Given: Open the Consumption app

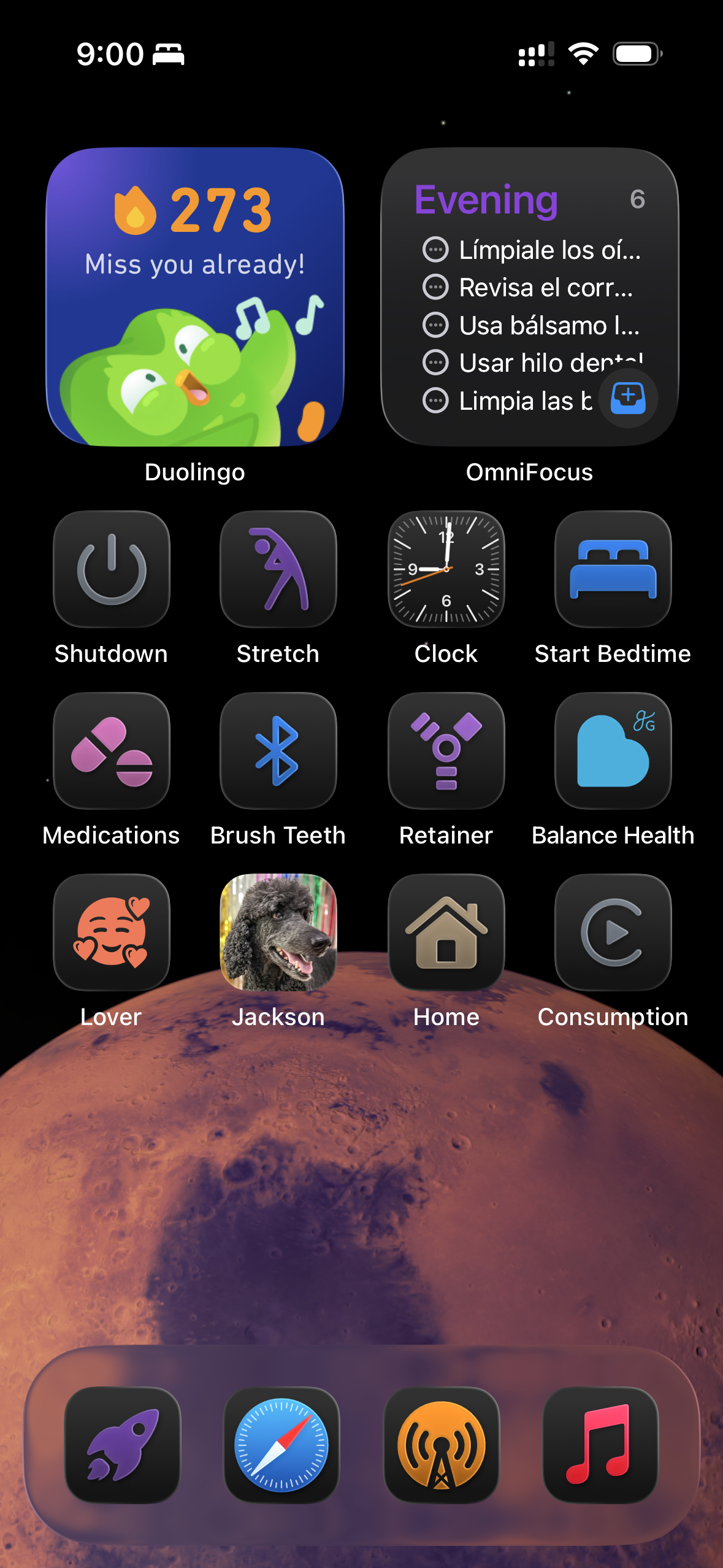Looking at the screenshot, I should click(613, 933).
